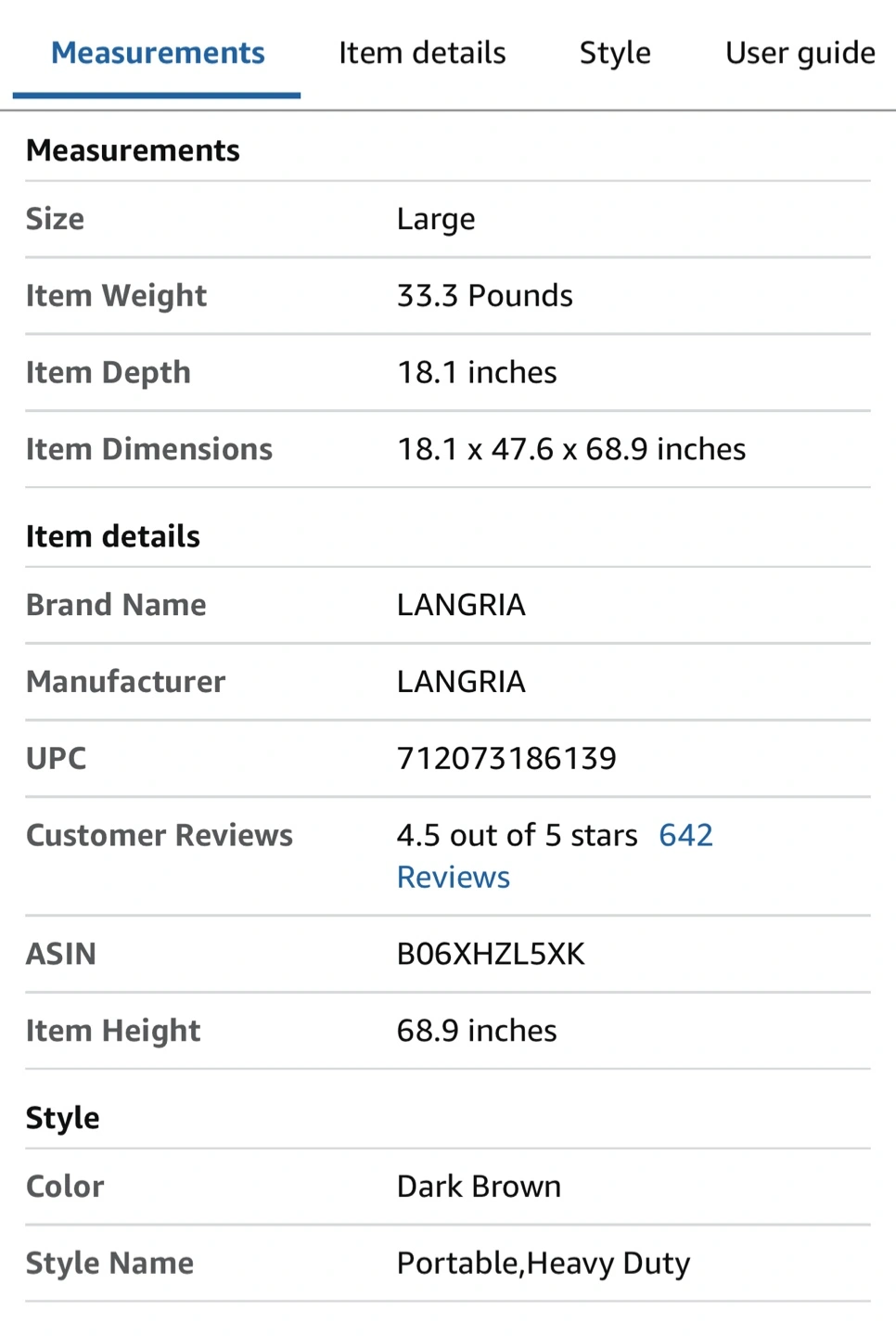Open the User guide tab

coord(800,54)
